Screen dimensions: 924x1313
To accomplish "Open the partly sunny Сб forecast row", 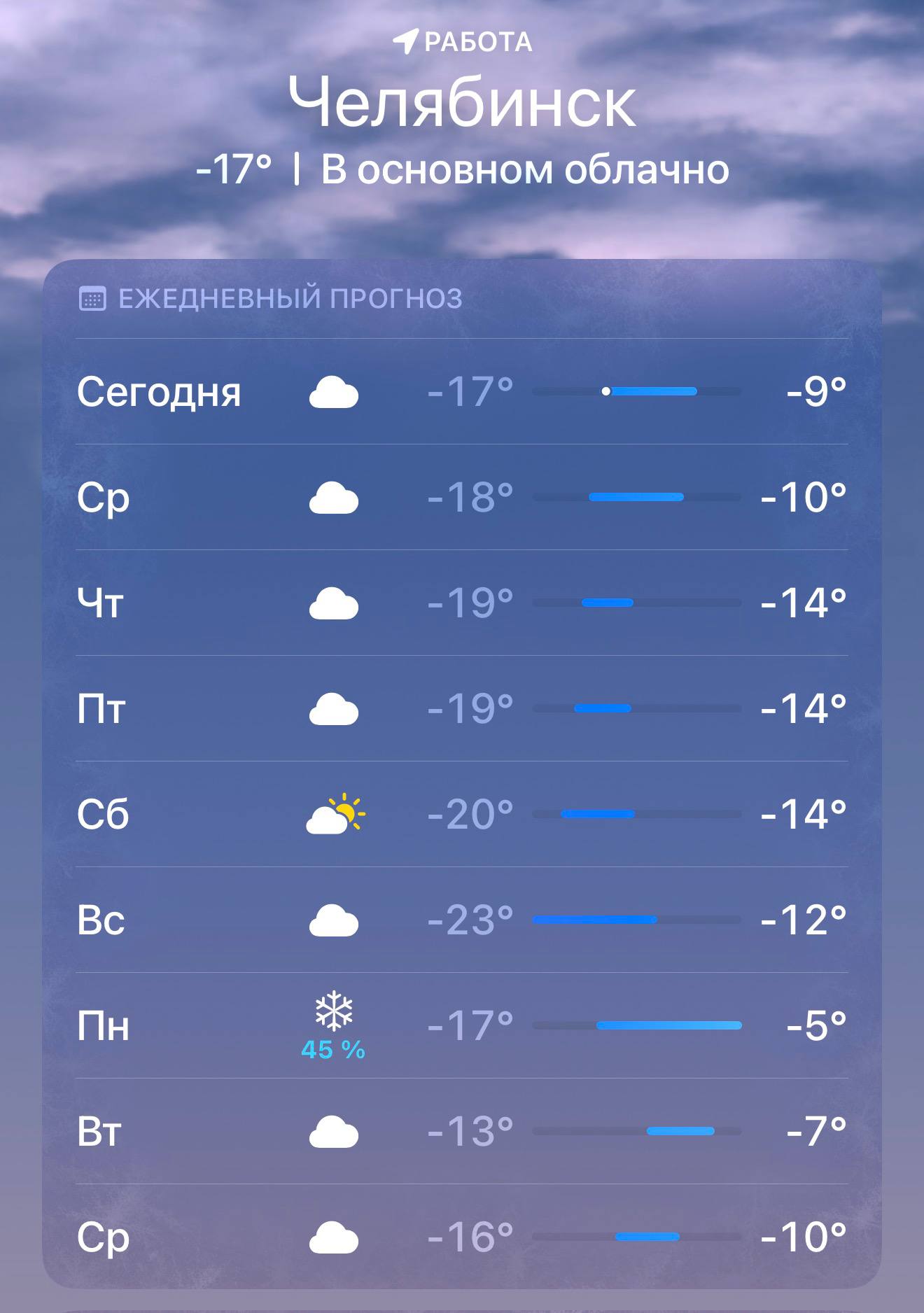I will (x=462, y=815).
